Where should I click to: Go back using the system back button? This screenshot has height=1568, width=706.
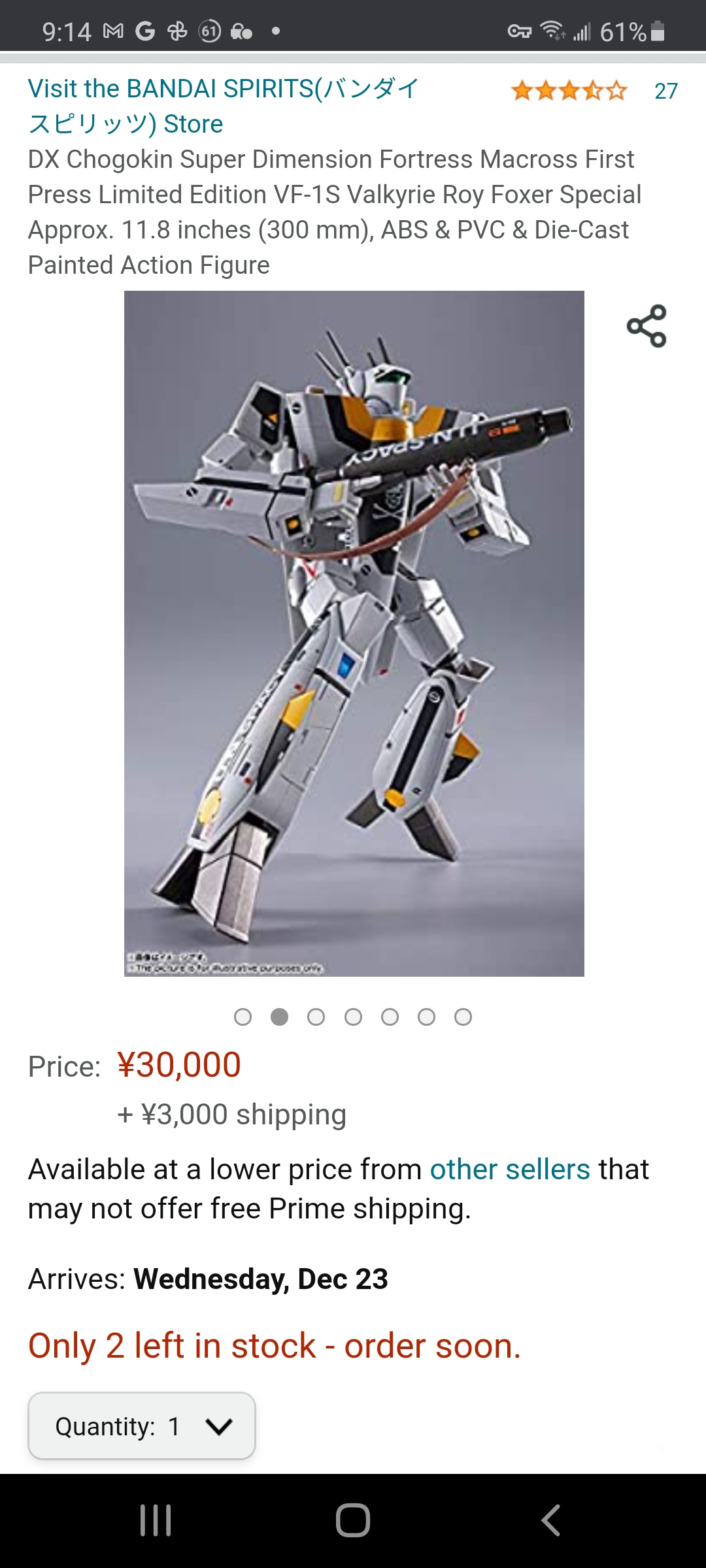click(550, 1520)
